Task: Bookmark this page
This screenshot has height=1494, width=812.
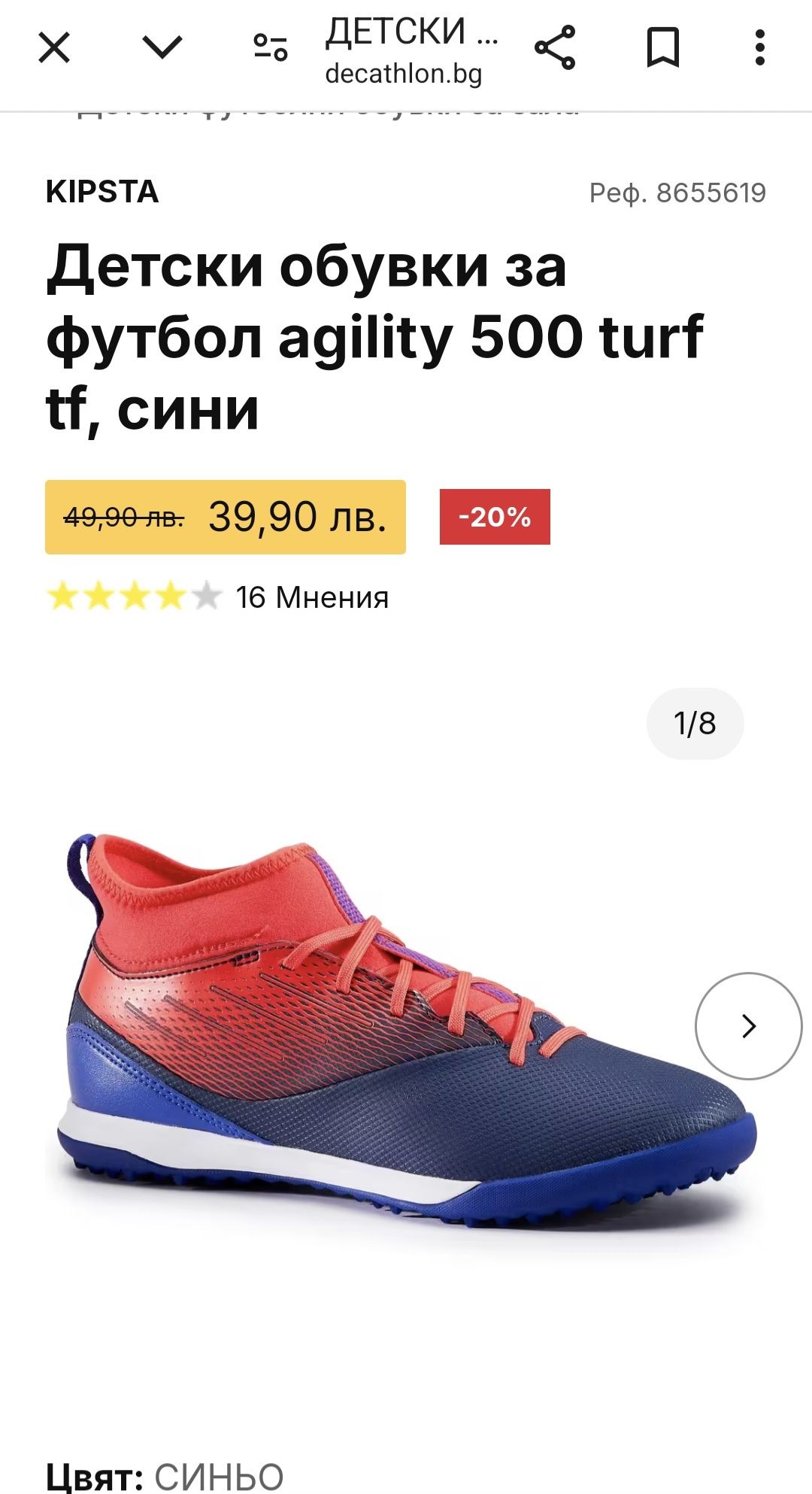Action: [663, 48]
